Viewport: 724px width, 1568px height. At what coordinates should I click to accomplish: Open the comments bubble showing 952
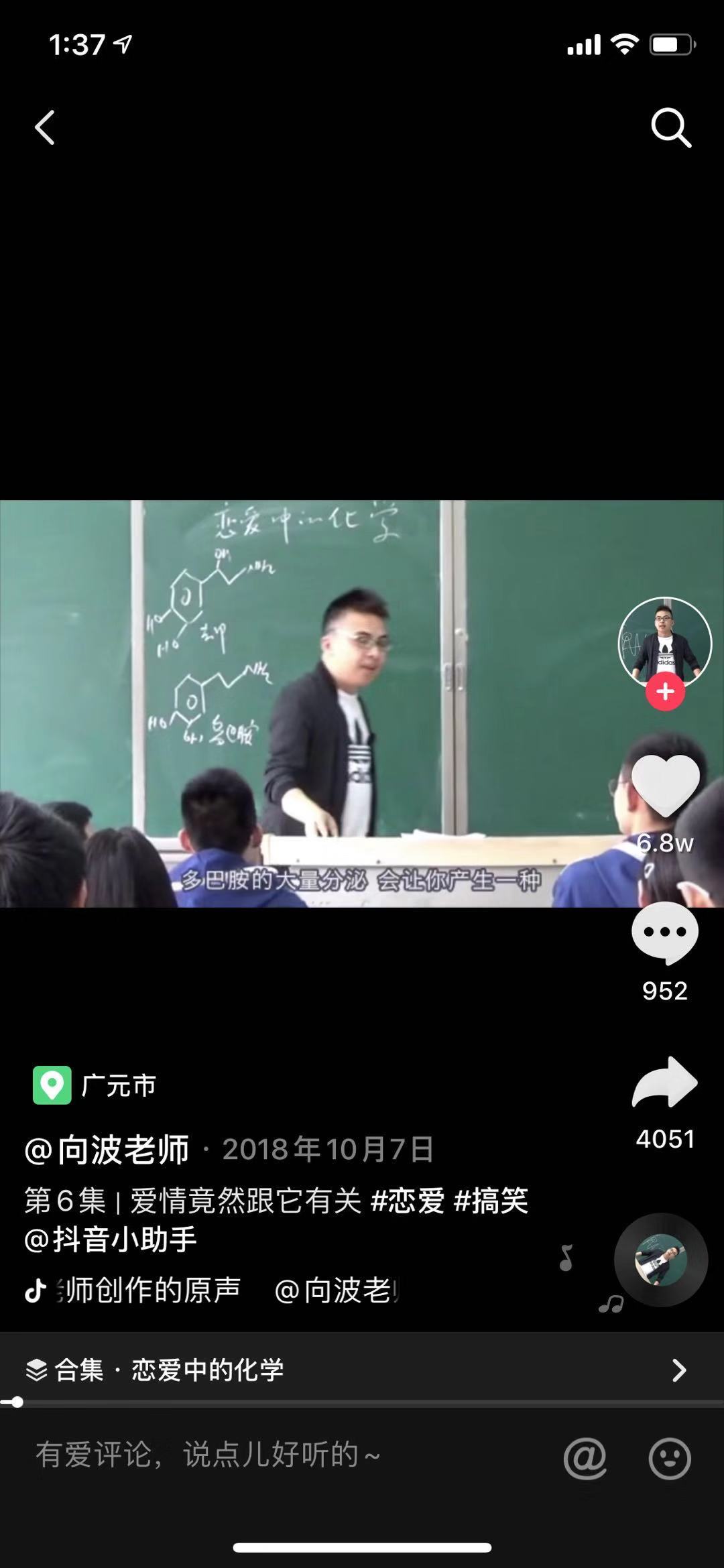coord(665,933)
